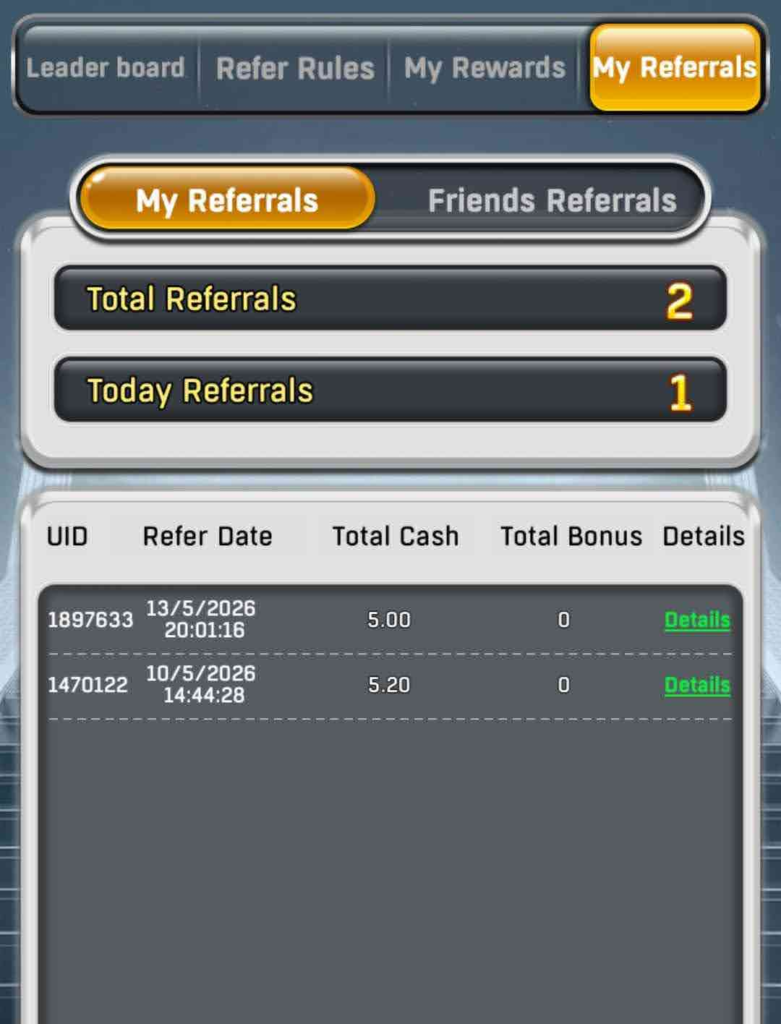
Task: Select the My Referrals sub-tab
Action: click(x=227, y=200)
